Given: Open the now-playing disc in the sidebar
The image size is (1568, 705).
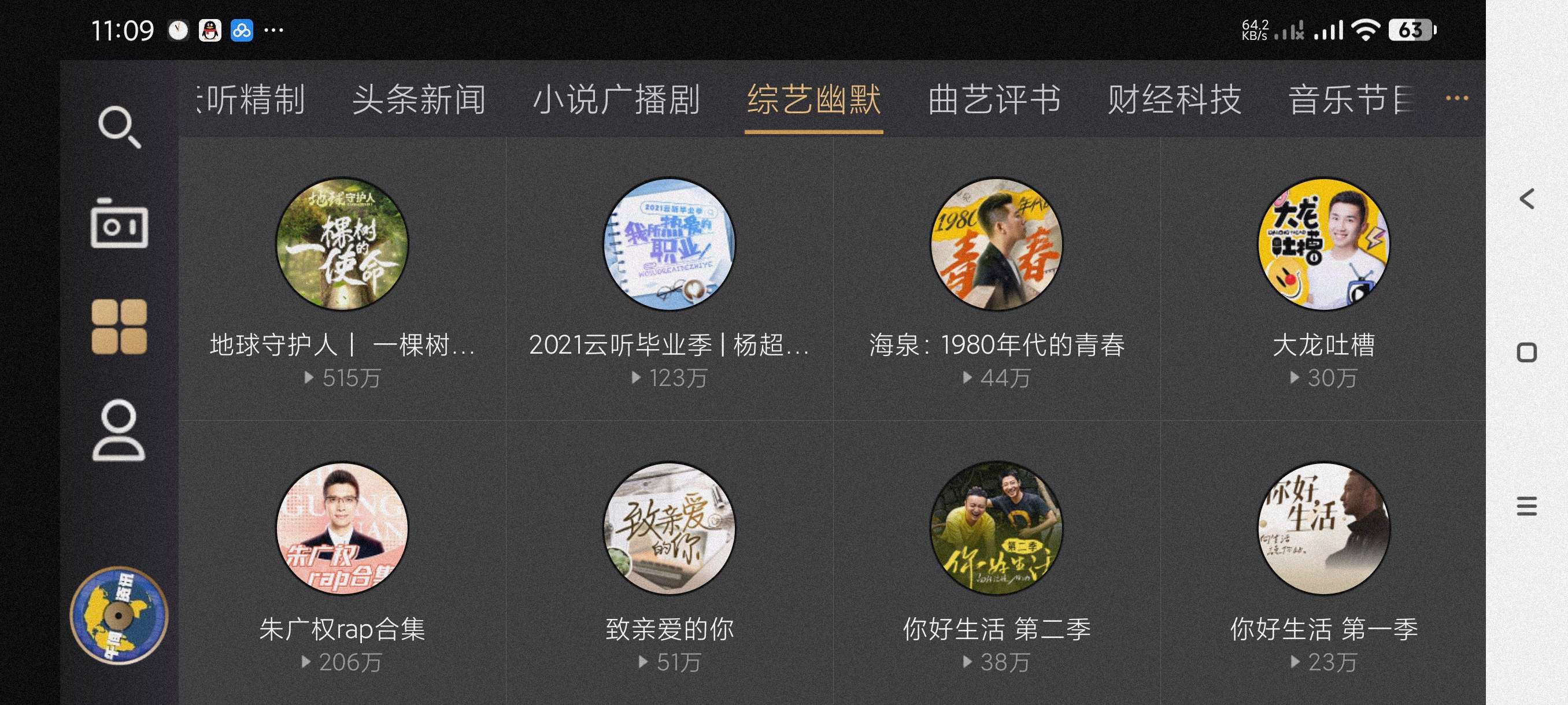Looking at the screenshot, I should click(x=119, y=615).
